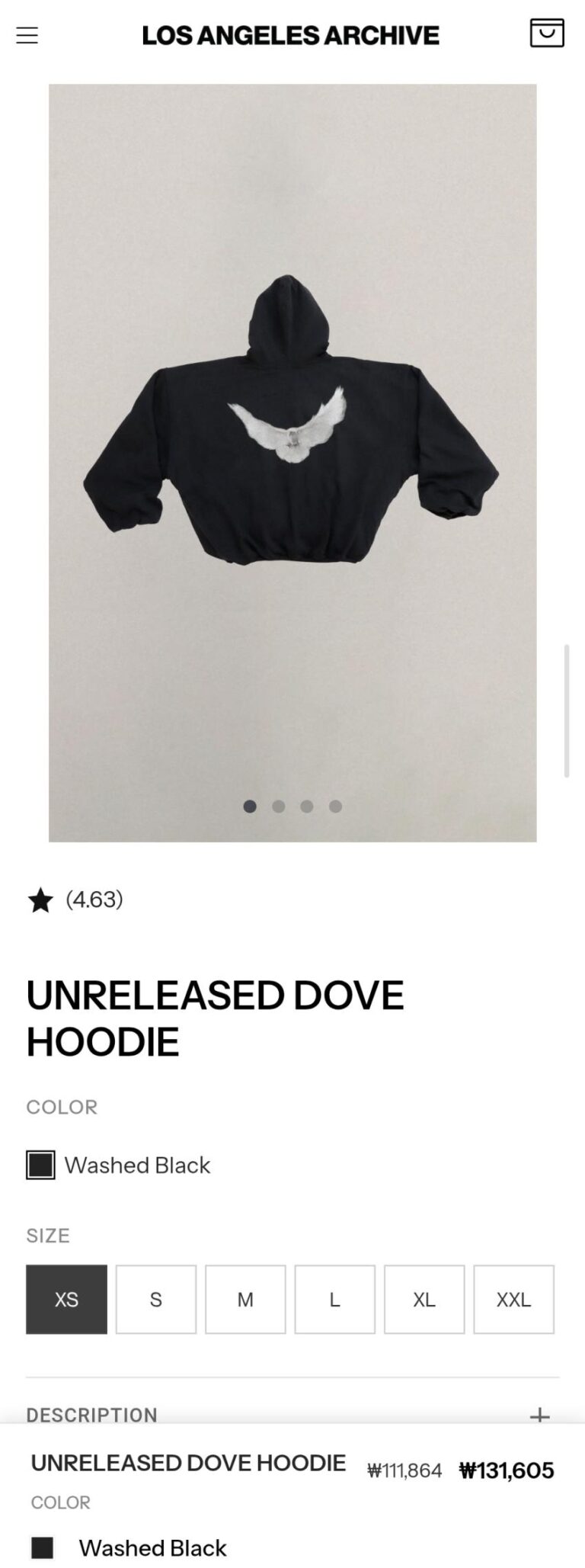Jump to the fourth product image dot
The width and height of the screenshot is (585, 1568).
tap(335, 806)
